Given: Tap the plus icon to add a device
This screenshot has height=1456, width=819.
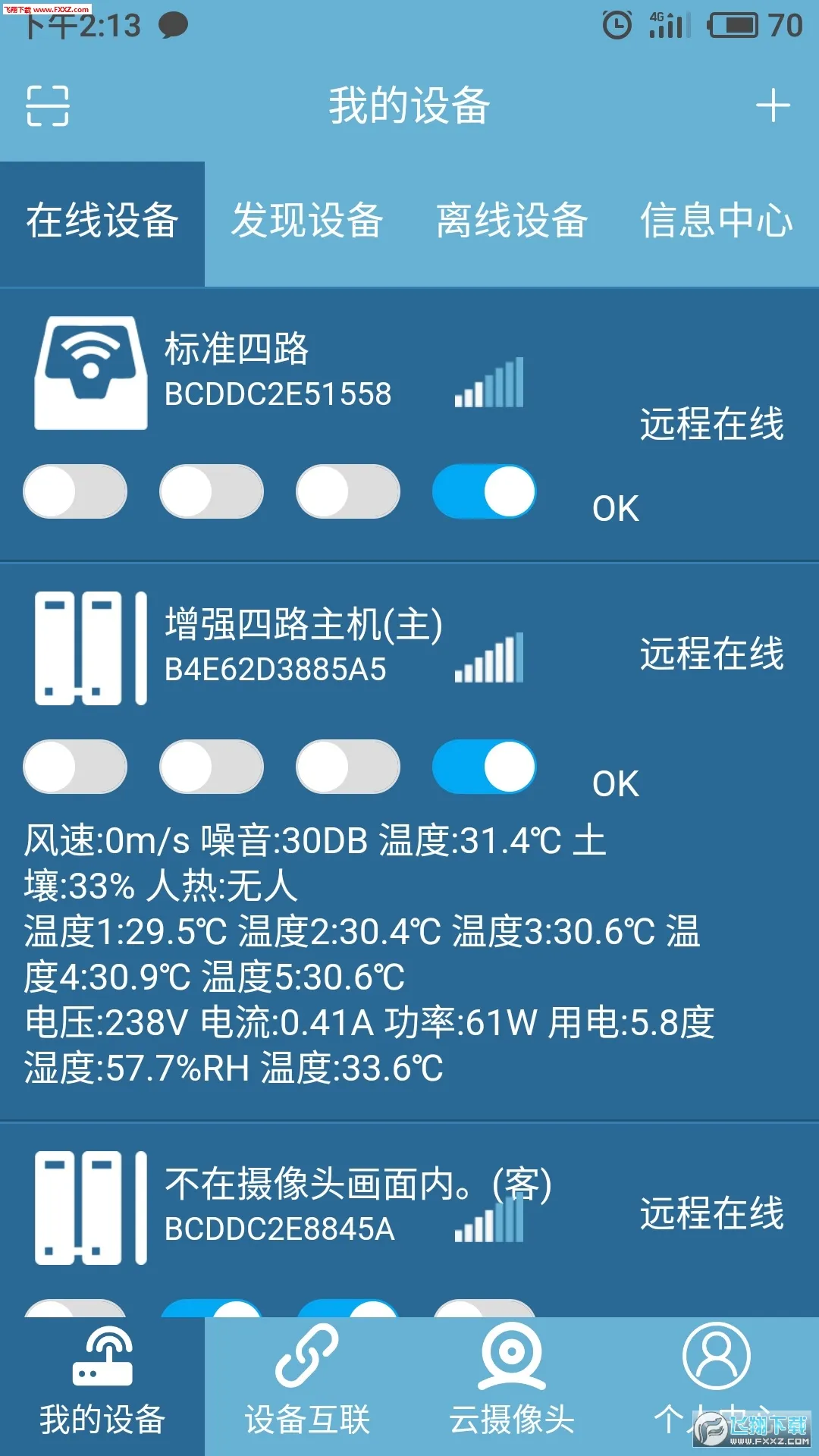Looking at the screenshot, I should (773, 106).
